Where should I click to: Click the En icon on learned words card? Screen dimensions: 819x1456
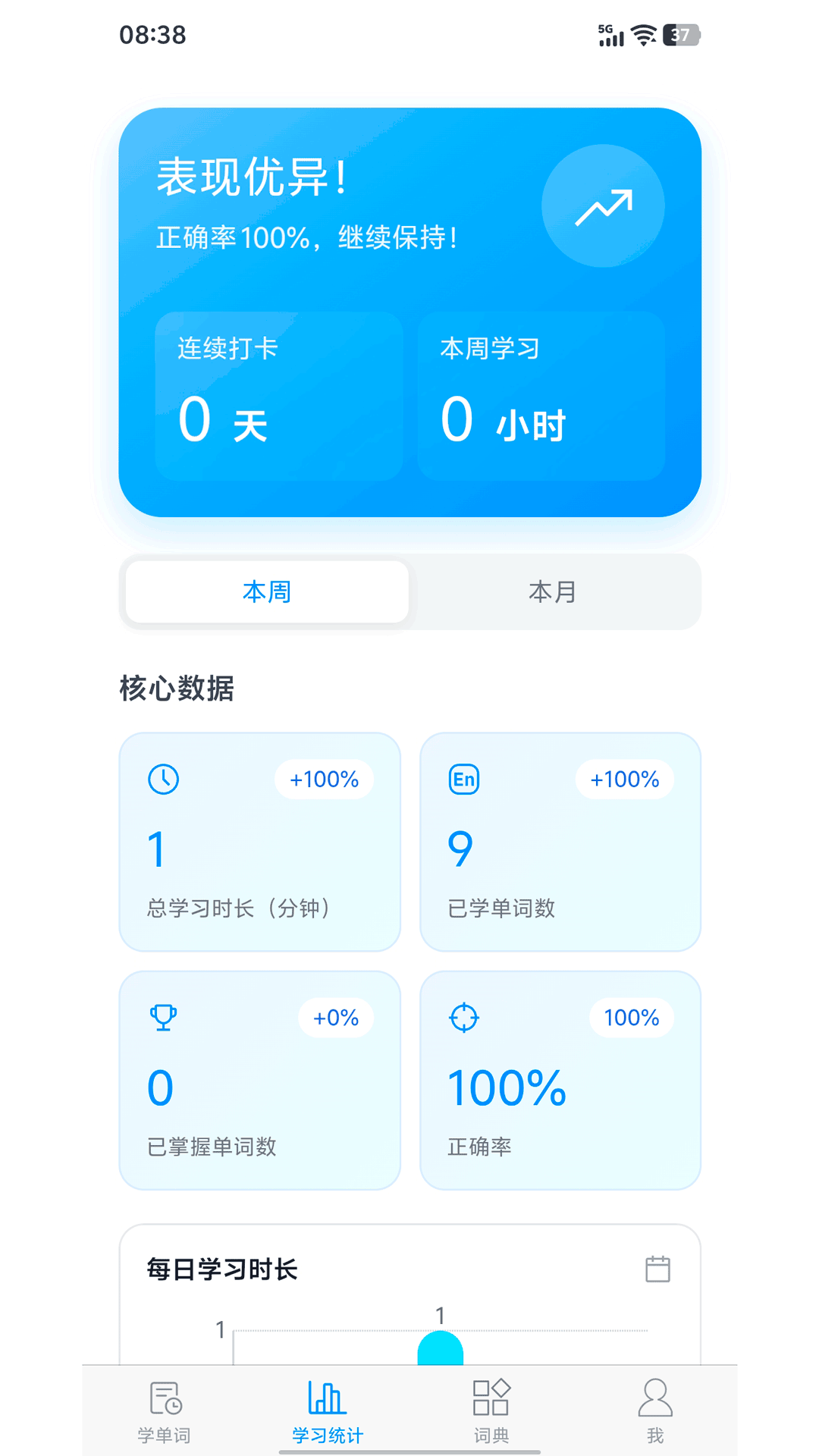point(463,779)
